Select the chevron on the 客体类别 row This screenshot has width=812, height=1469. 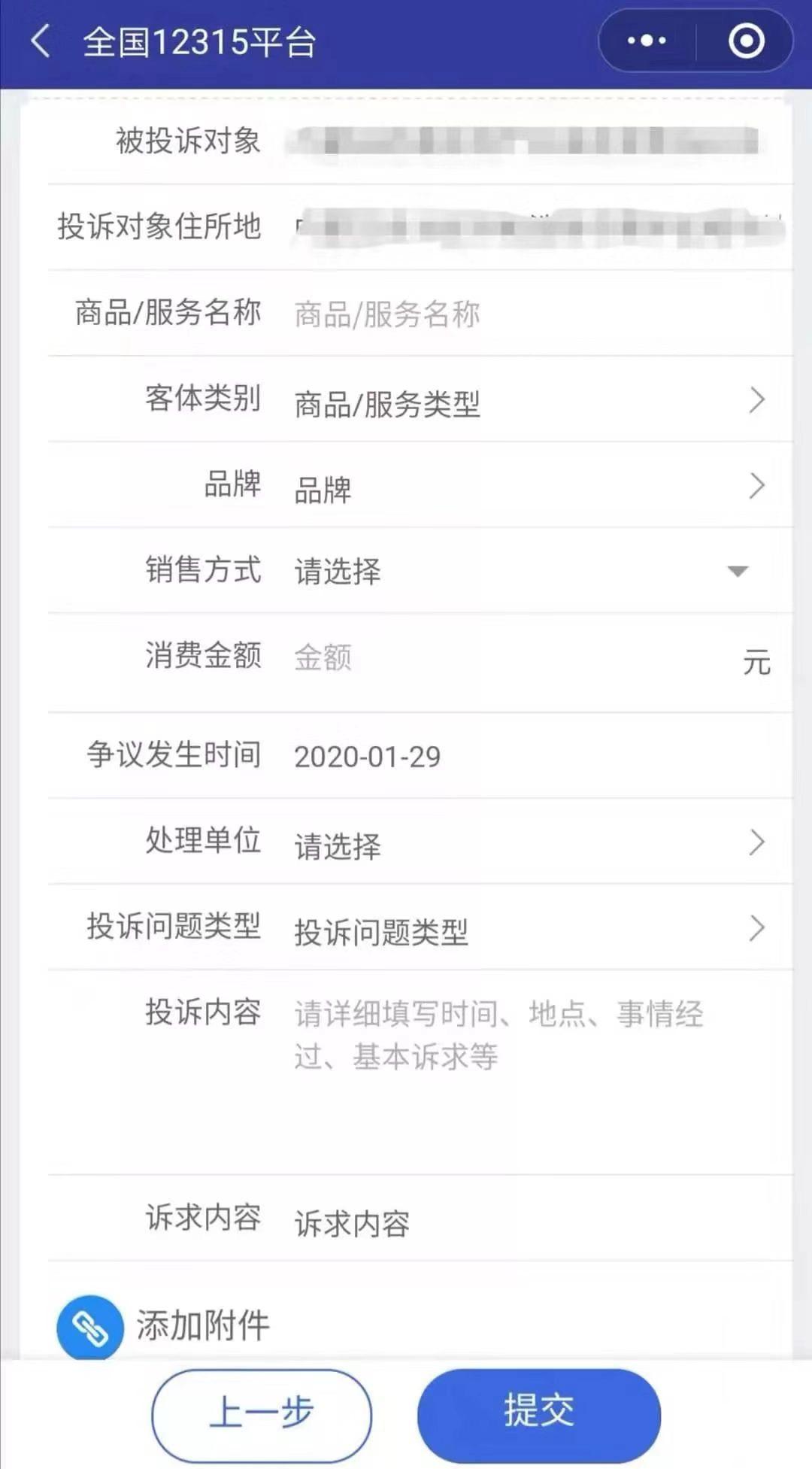tap(758, 399)
